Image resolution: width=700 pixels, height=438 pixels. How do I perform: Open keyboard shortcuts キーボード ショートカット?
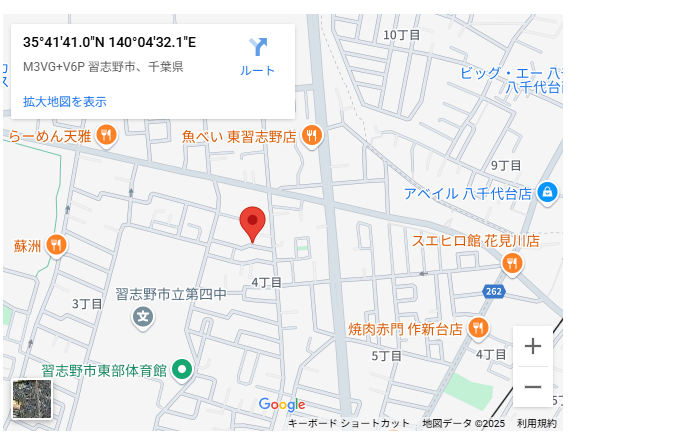[349, 423]
